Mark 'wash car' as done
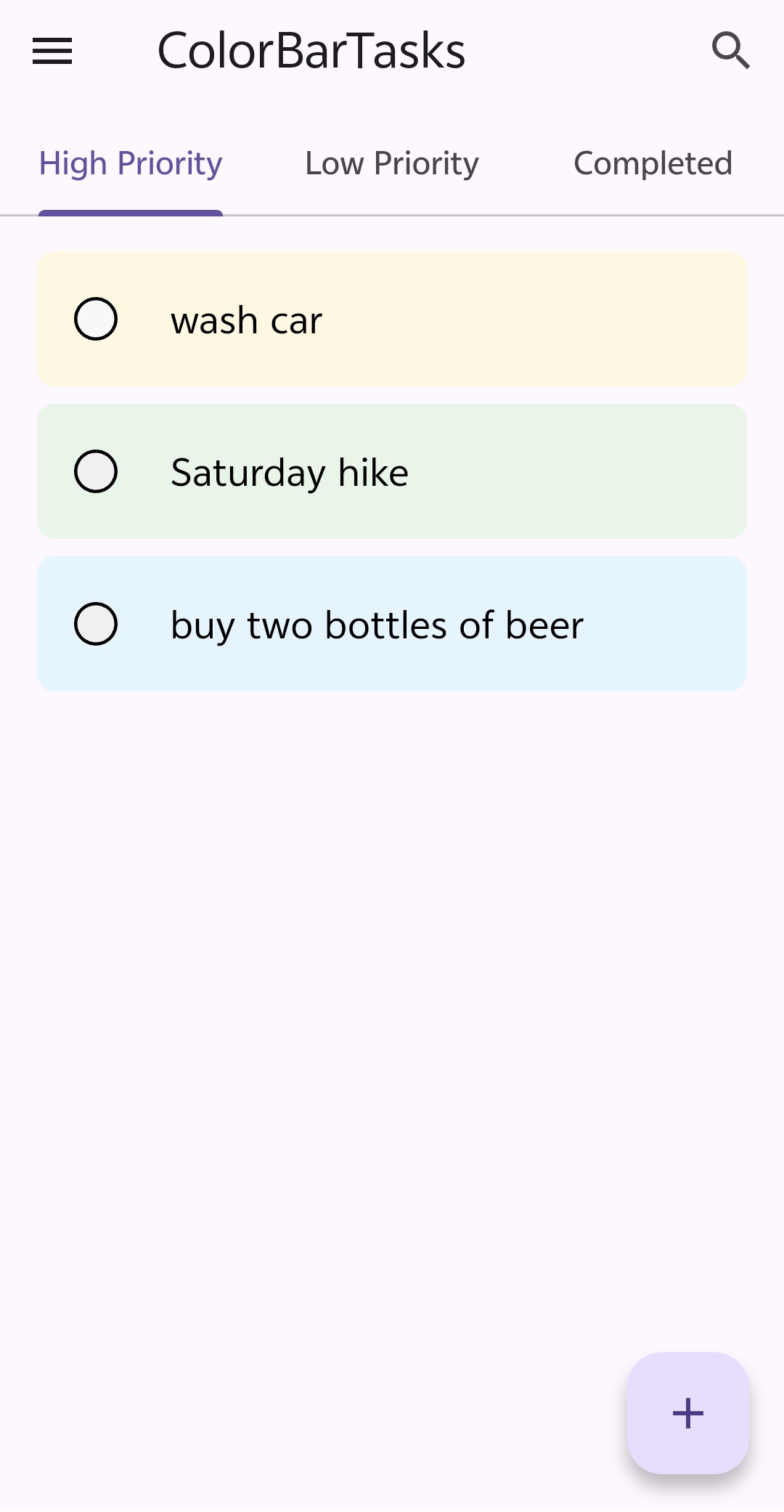Screen dimensions: 784x1512 pos(96,319)
